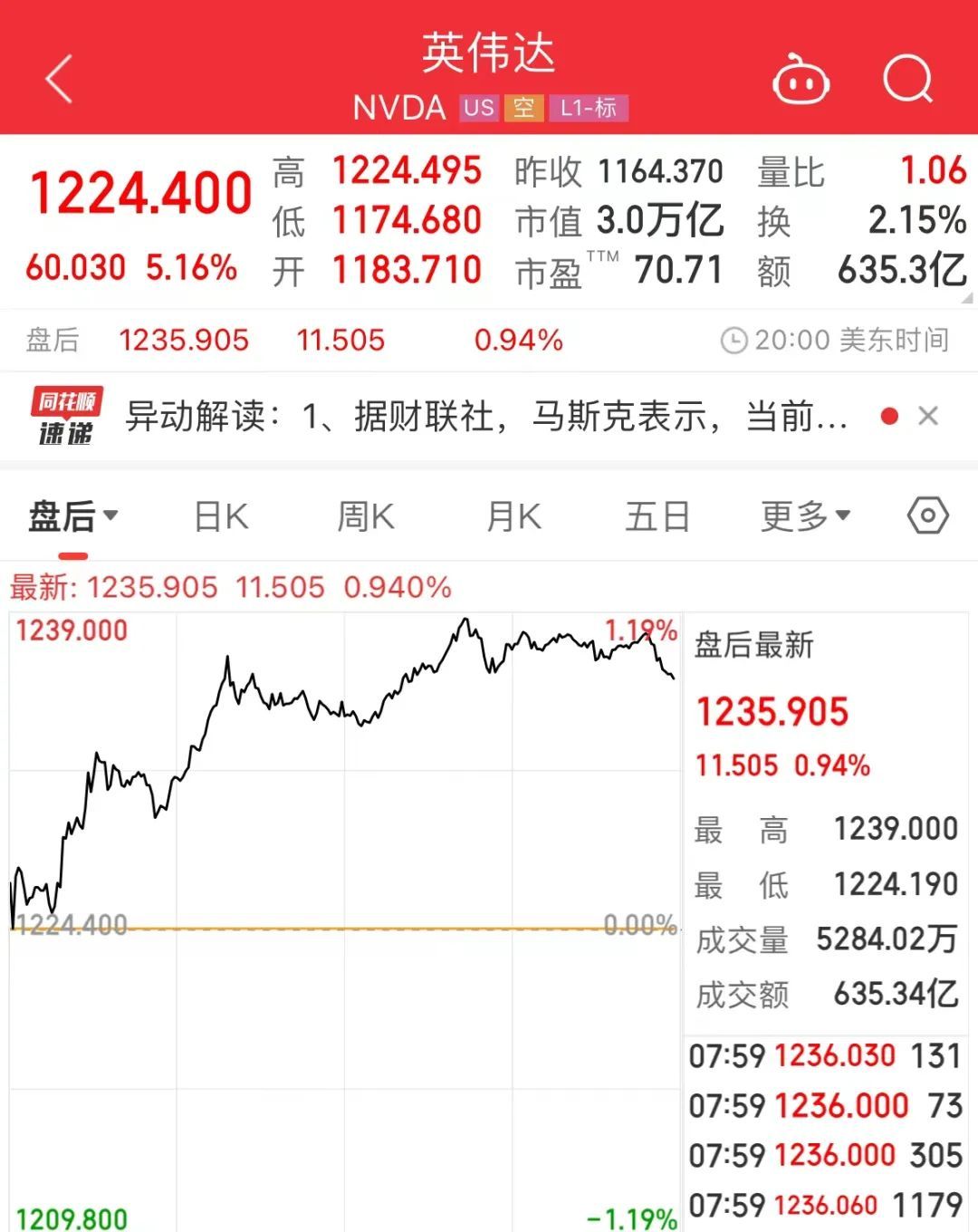The height and width of the screenshot is (1232, 978).
Task: Switch to the 月K chart tab
Action: pyautogui.click(x=513, y=517)
